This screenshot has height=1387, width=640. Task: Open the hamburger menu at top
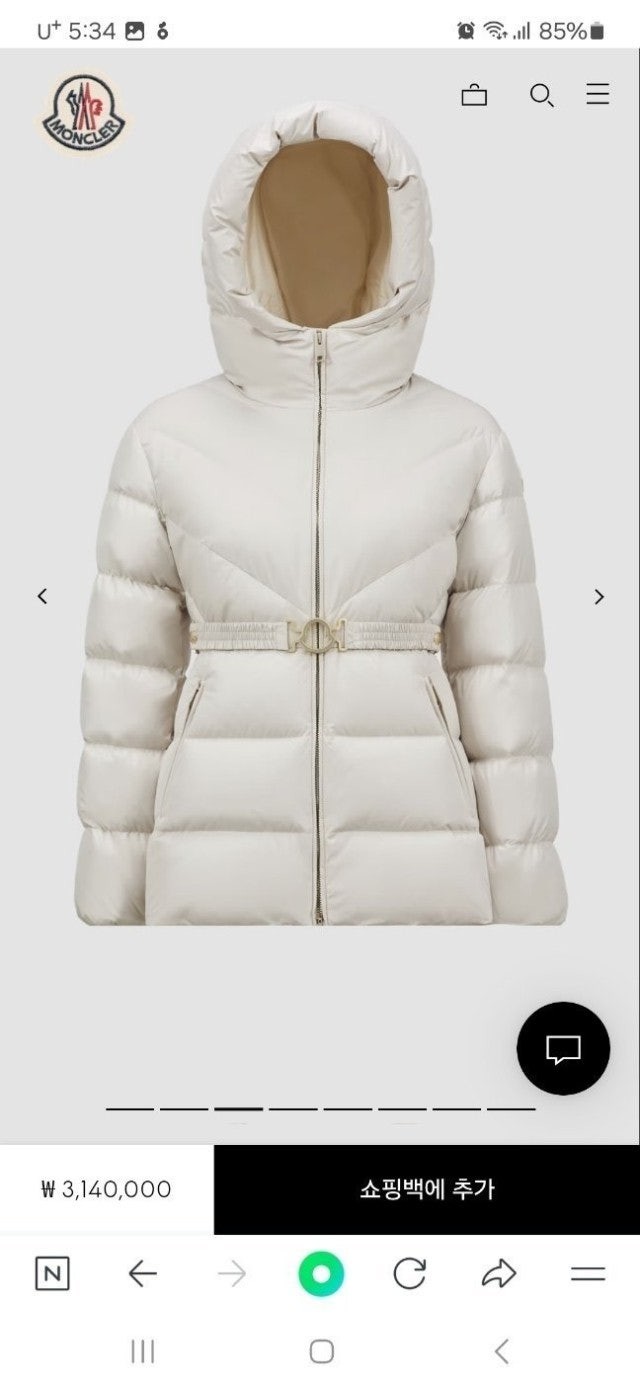tap(598, 95)
